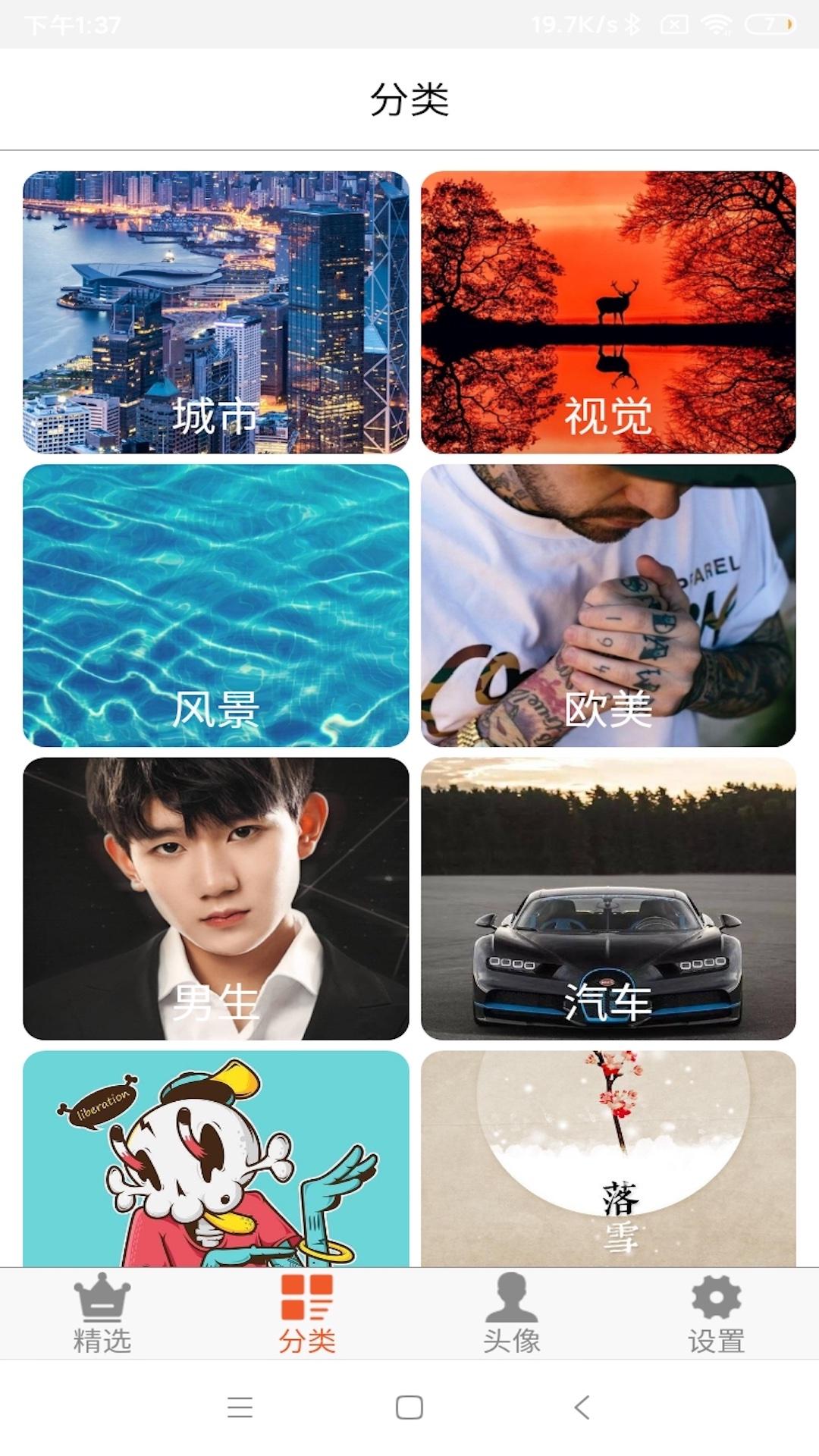Tap the 落雪 category tile
This screenshot has width=819, height=1456.
click(x=608, y=1159)
